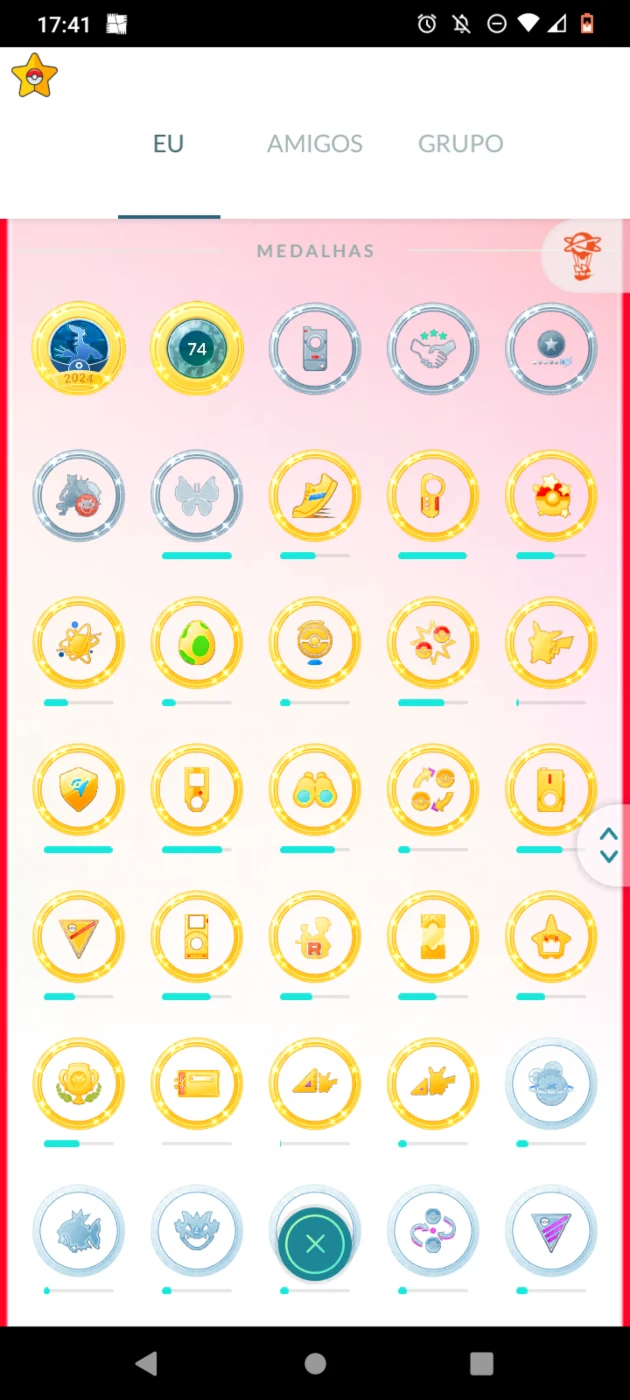Viewport: 630px width, 1400px height.
Task: Open the 2024 event gold medal
Action: pos(79,349)
